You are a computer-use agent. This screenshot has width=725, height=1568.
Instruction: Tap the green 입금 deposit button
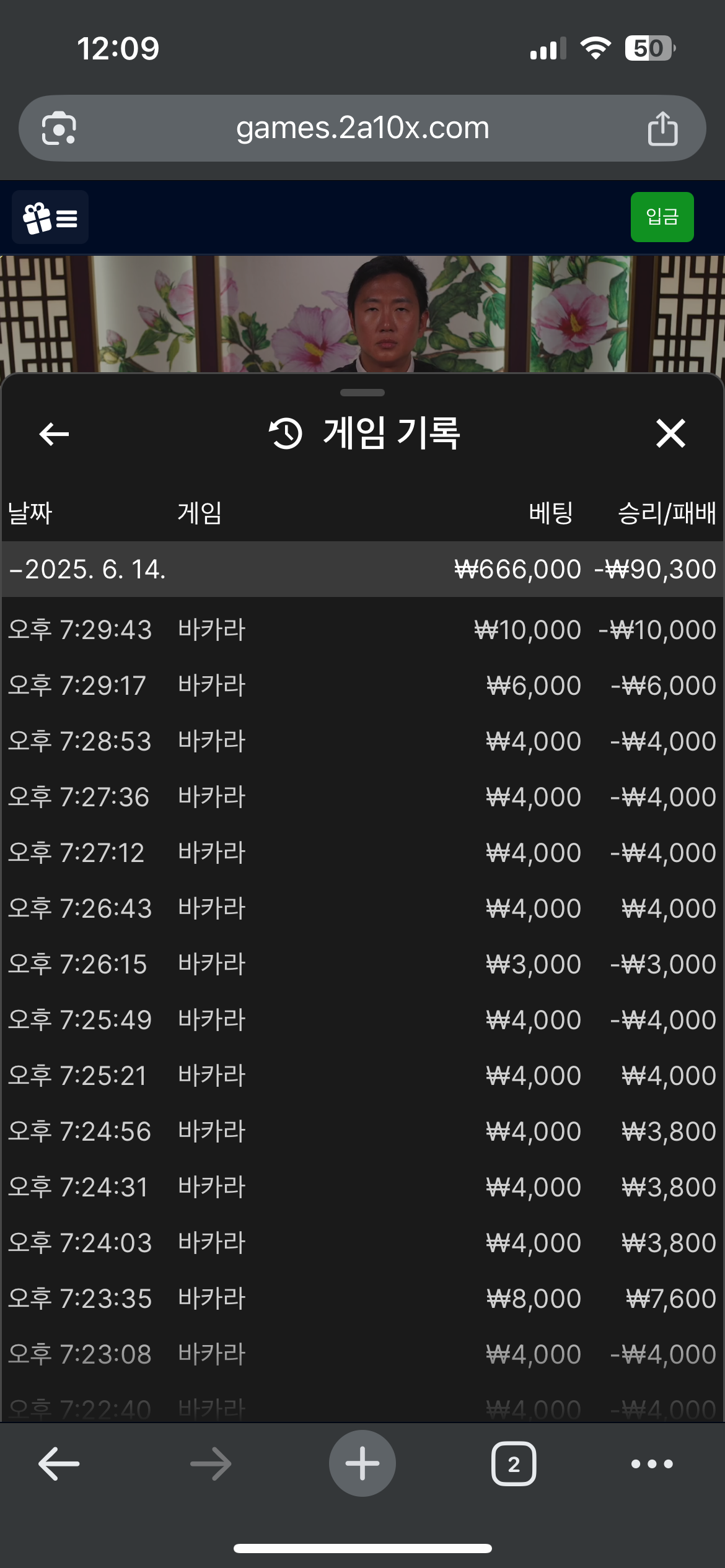click(662, 217)
